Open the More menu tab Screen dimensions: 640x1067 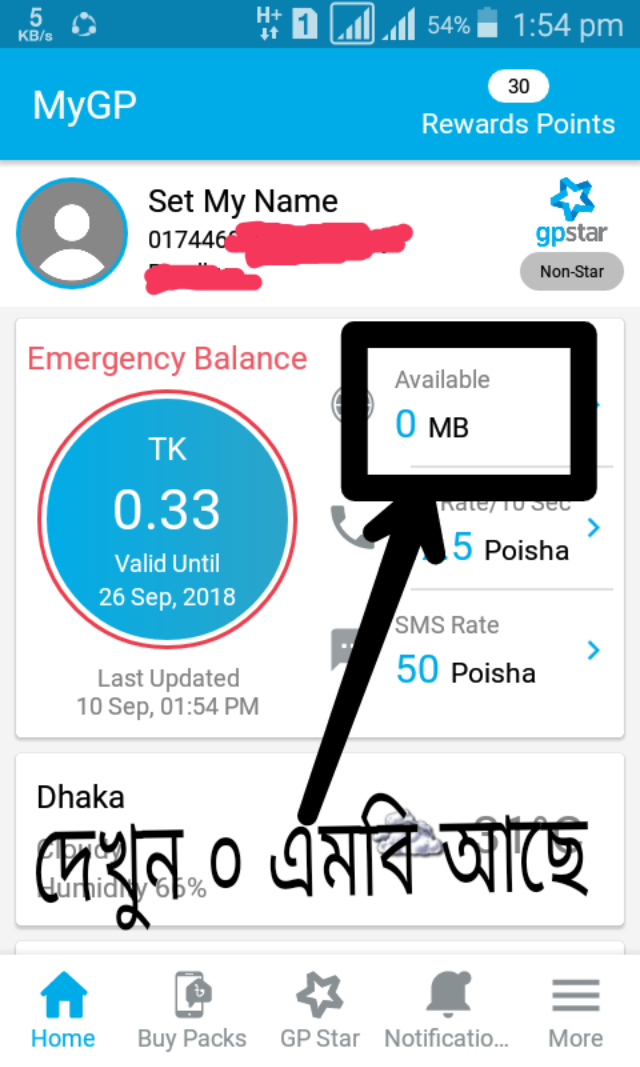(575, 1010)
